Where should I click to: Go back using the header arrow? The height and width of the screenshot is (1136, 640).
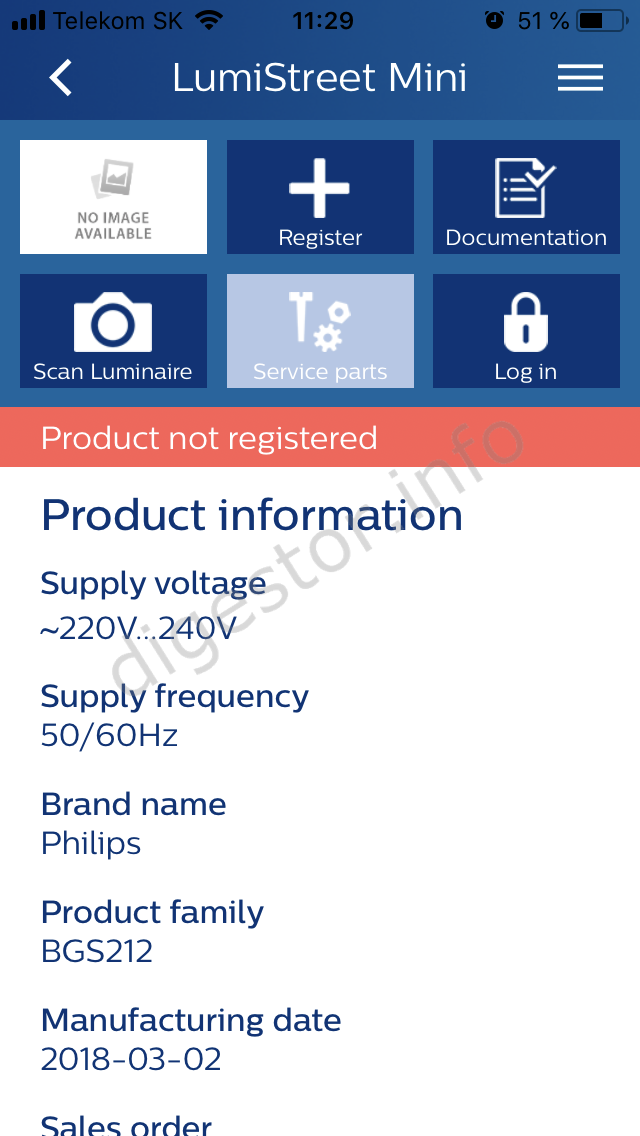coord(61,78)
